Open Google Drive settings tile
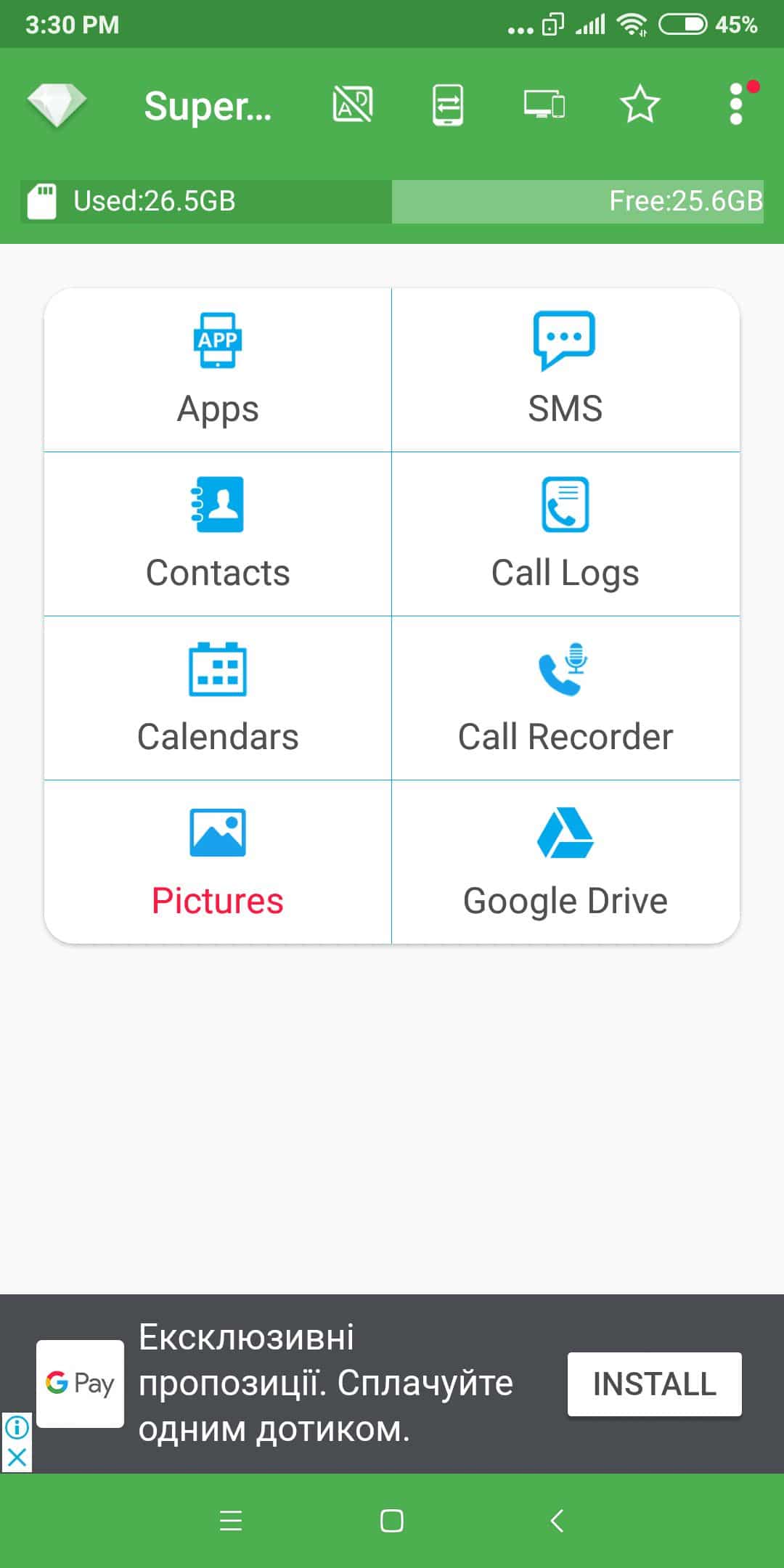The height and width of the screenshot is (1568, 784). coord(565,862)
